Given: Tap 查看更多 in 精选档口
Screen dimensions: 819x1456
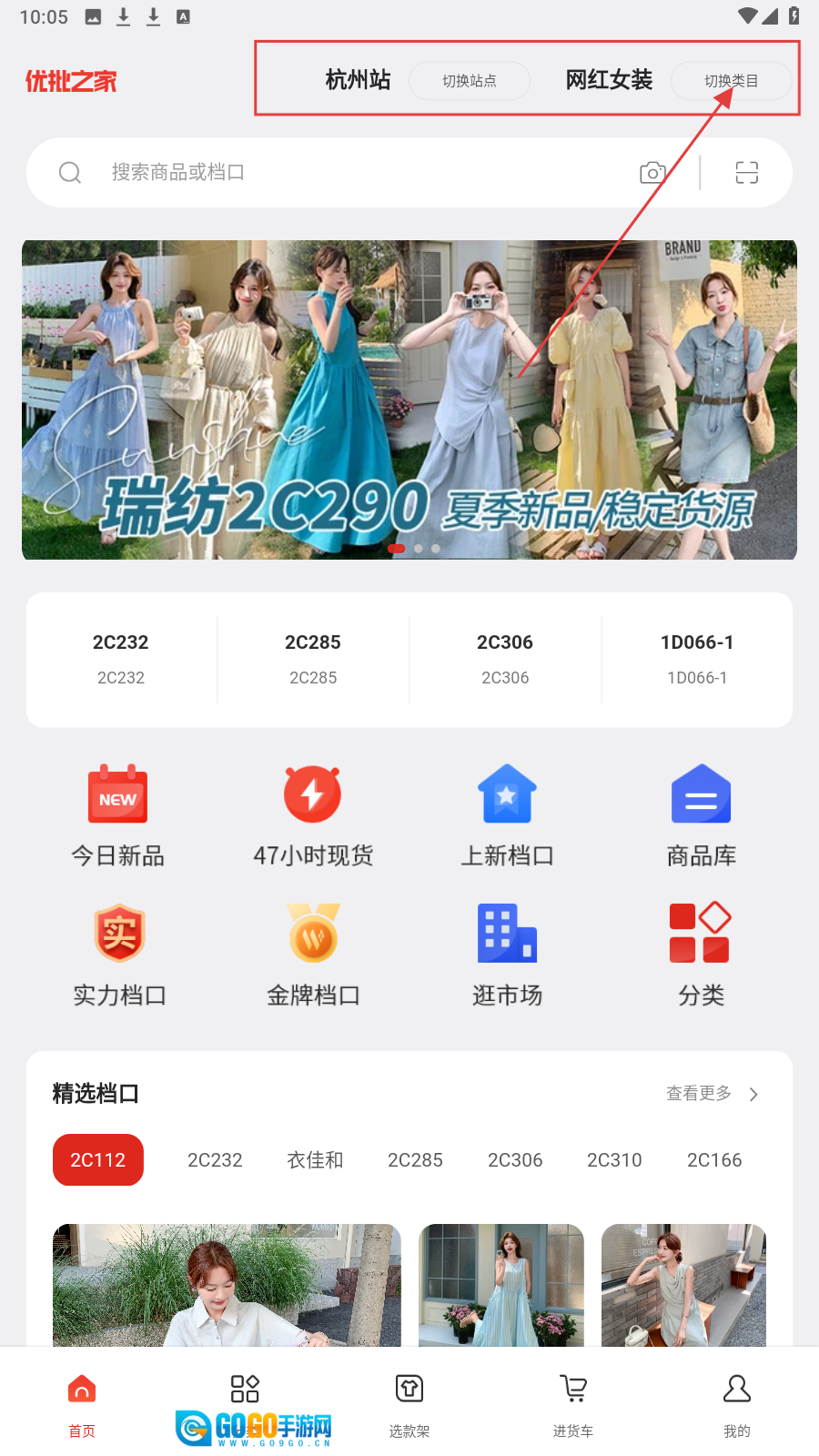Looking at the screenshot, I should click(712, 1093).
